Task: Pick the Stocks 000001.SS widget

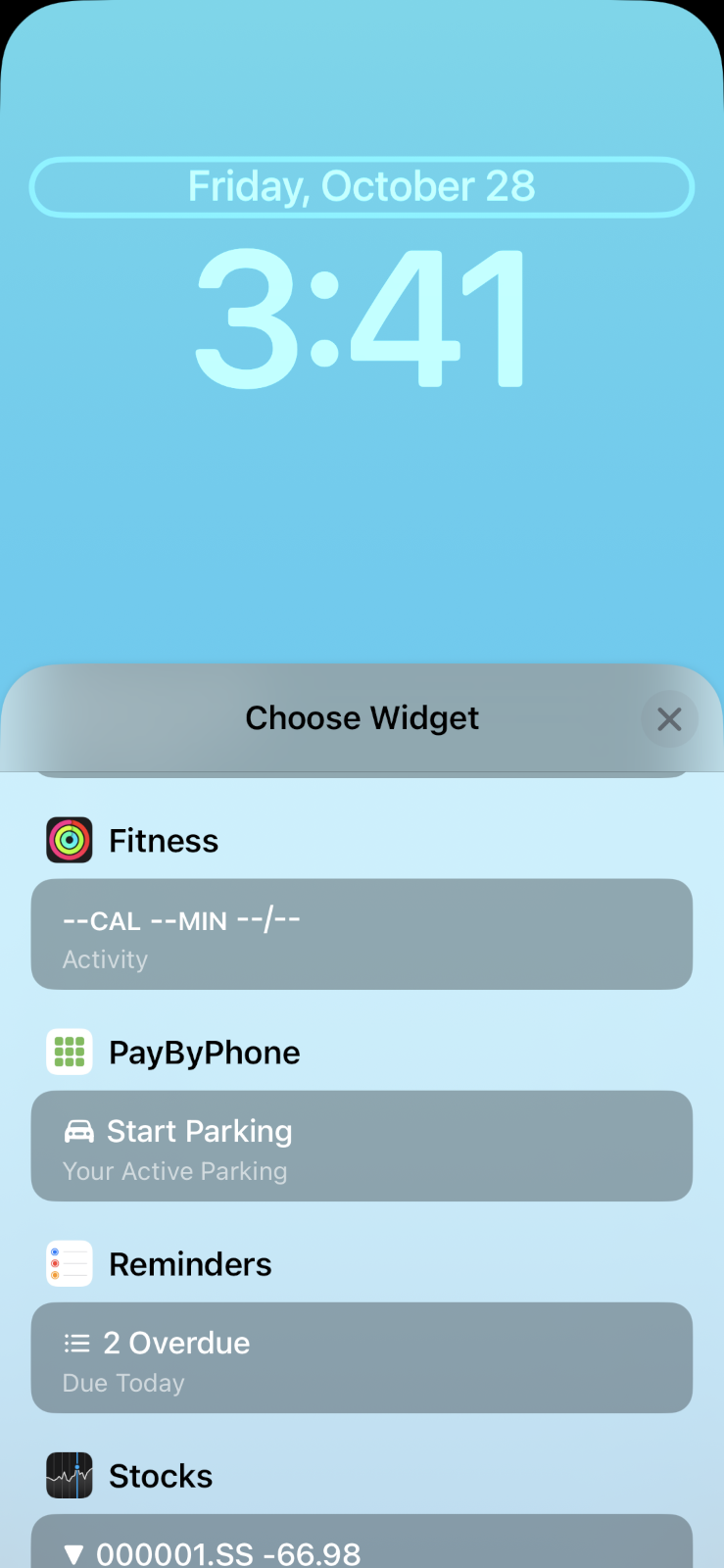Action: coord(362,1545)
